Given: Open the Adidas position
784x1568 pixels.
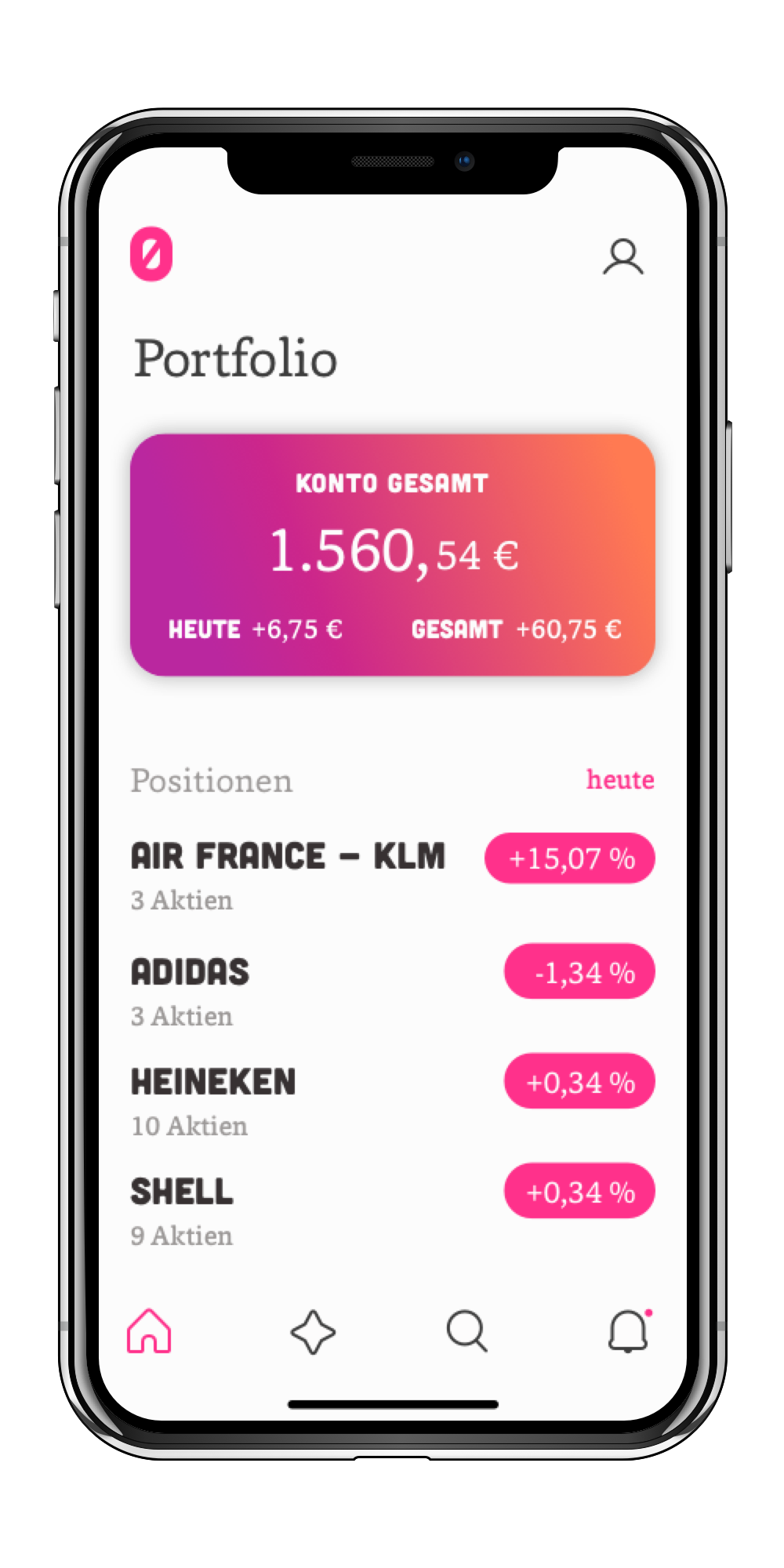Looking at the screenshot, I should pos(393,991).
